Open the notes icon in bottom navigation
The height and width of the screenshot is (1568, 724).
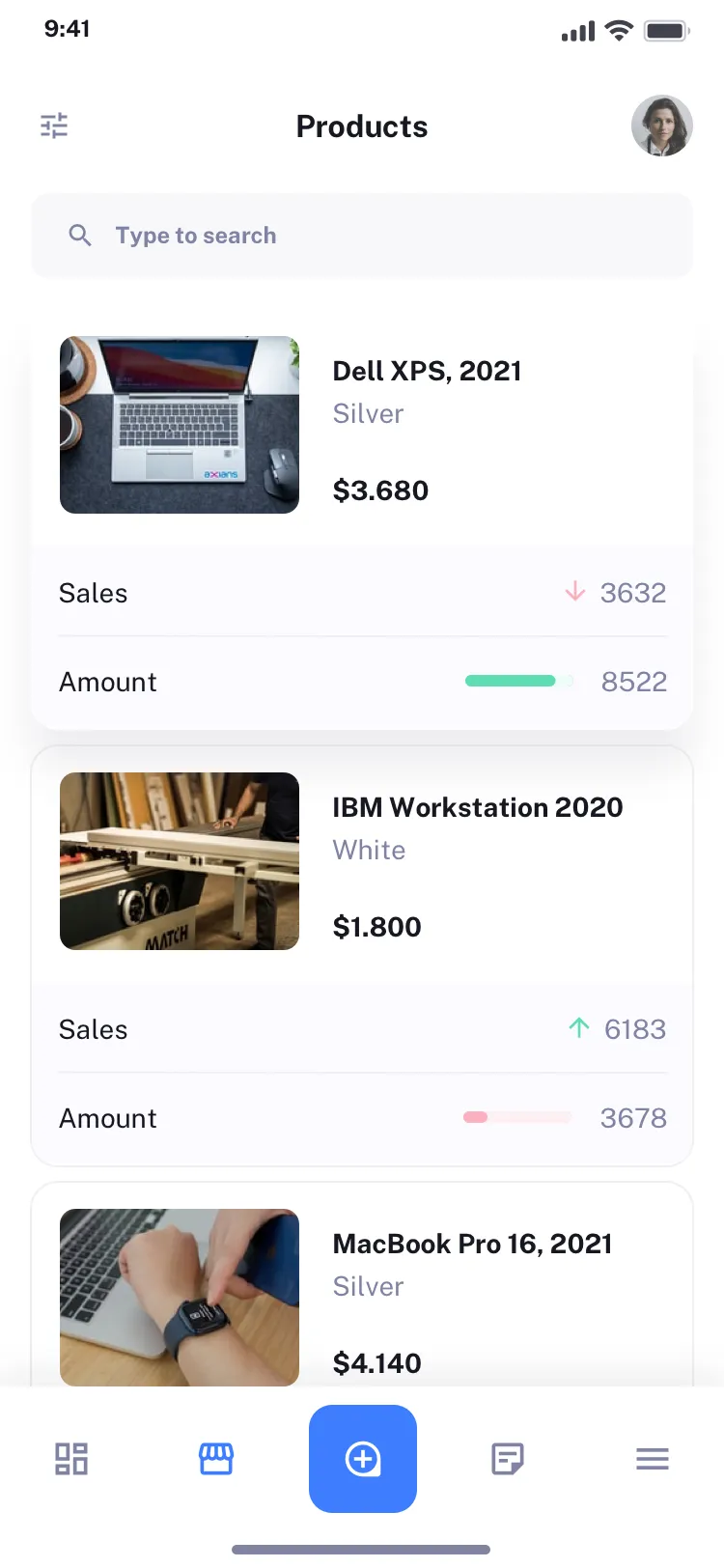coord(506,1459)
